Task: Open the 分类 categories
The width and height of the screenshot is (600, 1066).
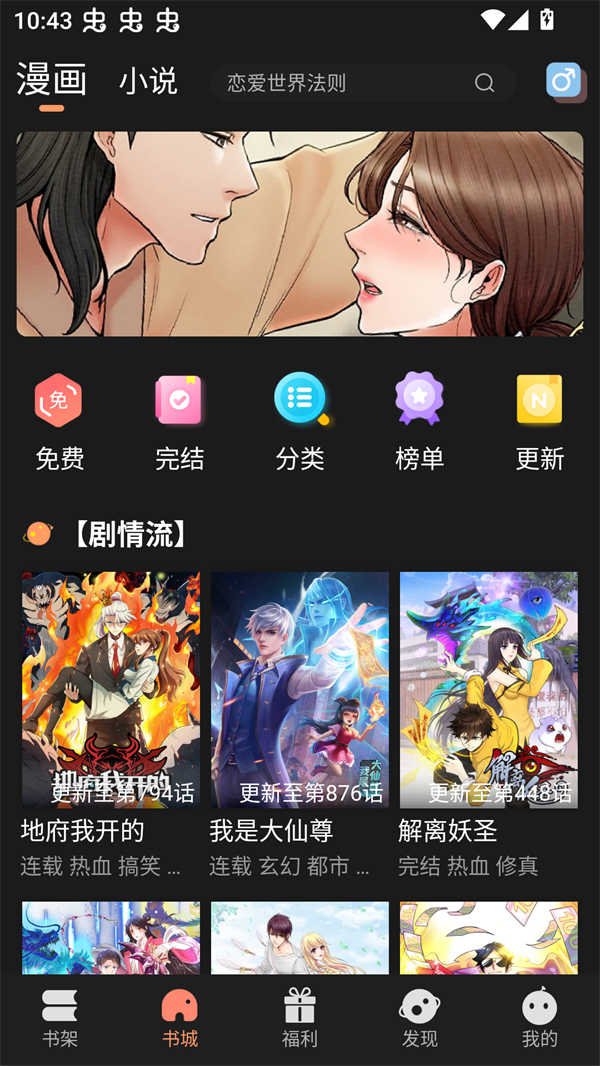Action: [300, 420]
